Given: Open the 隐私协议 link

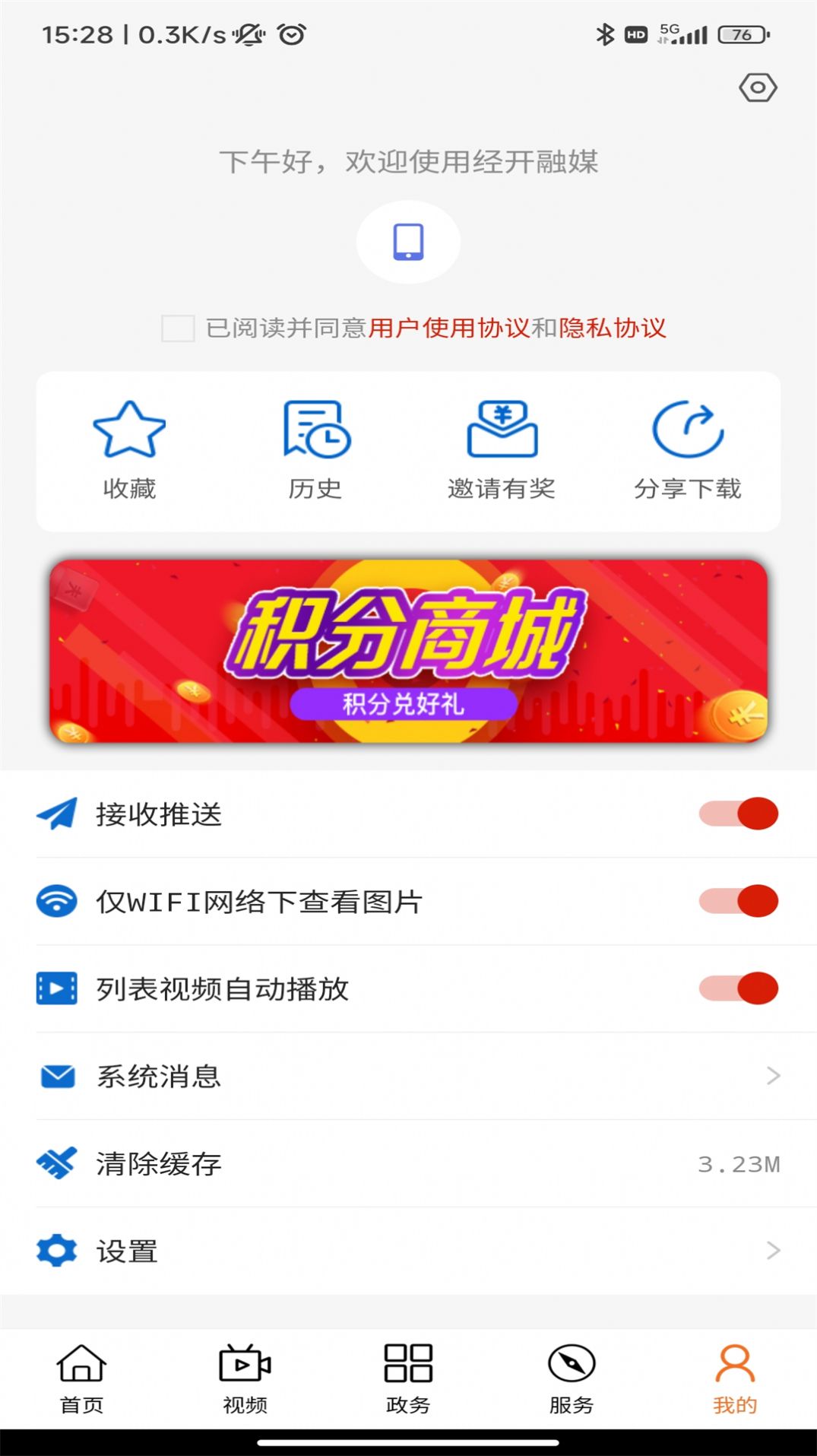Looking at the screenshot, I should [612, 330].
